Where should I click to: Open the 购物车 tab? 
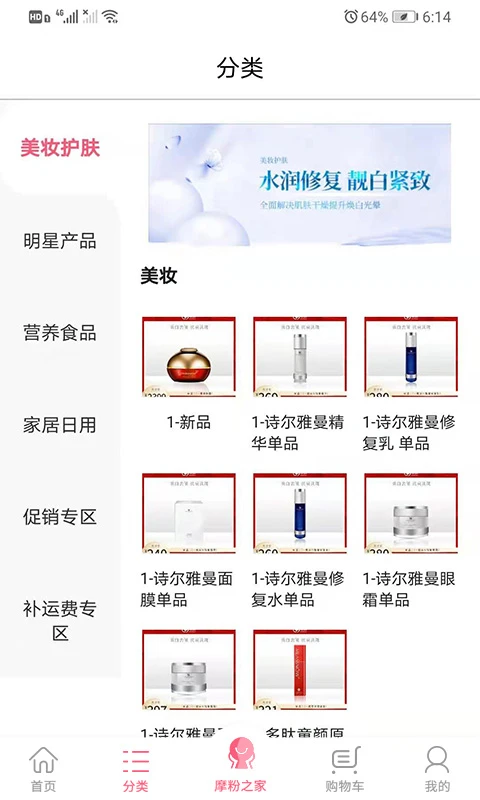point(345,769)
